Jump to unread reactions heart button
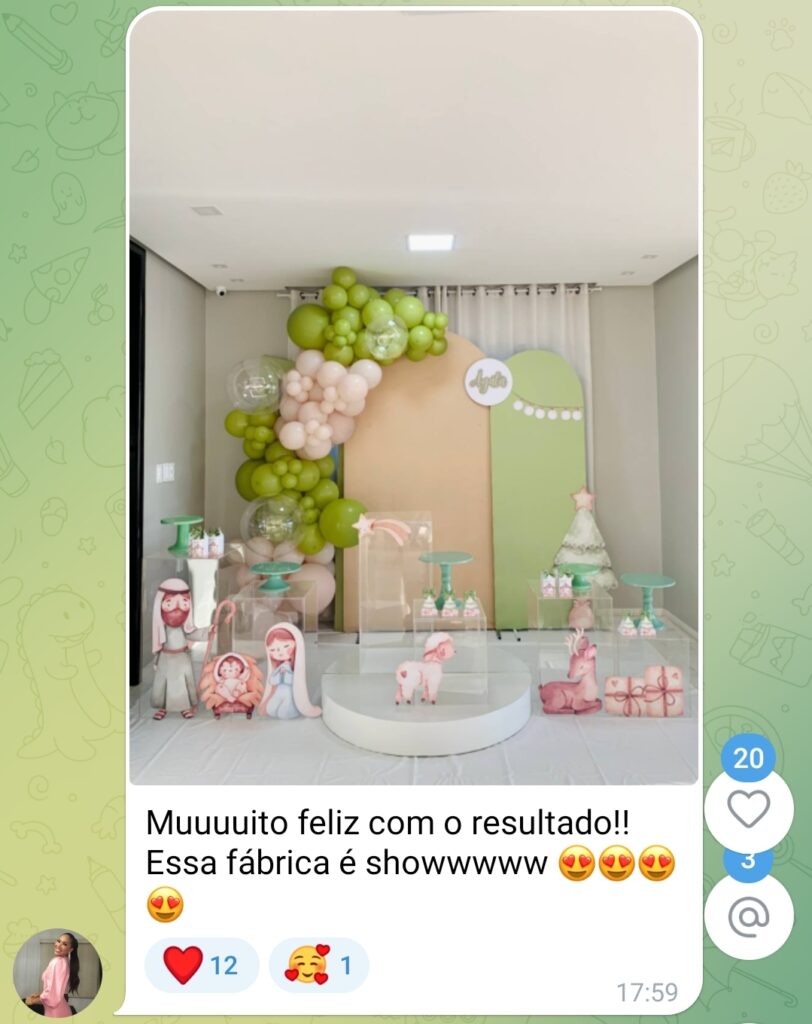The width and height of the screenshot is (812, 1024). 748,808
